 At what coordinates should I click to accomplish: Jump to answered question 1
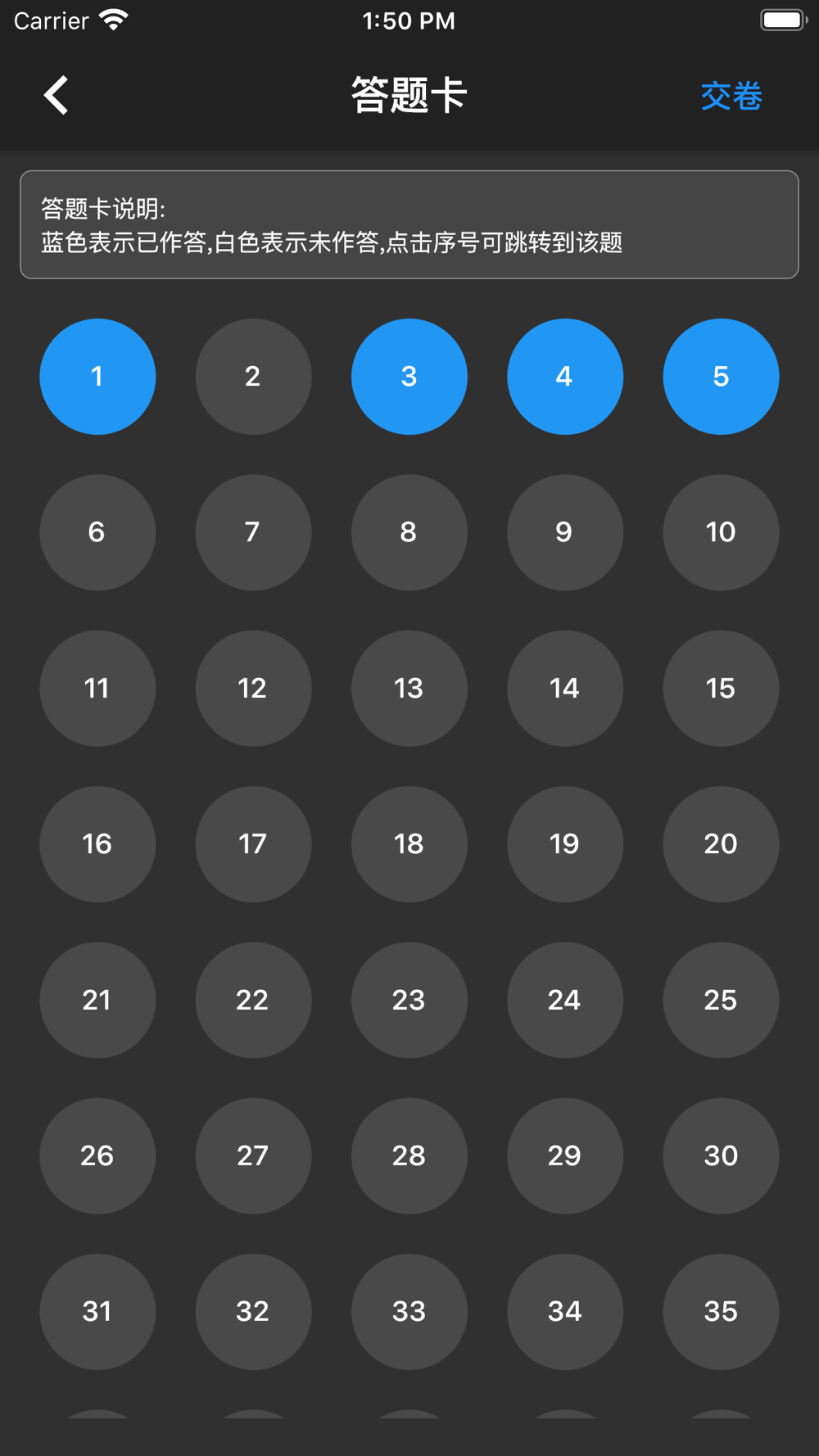97,377
